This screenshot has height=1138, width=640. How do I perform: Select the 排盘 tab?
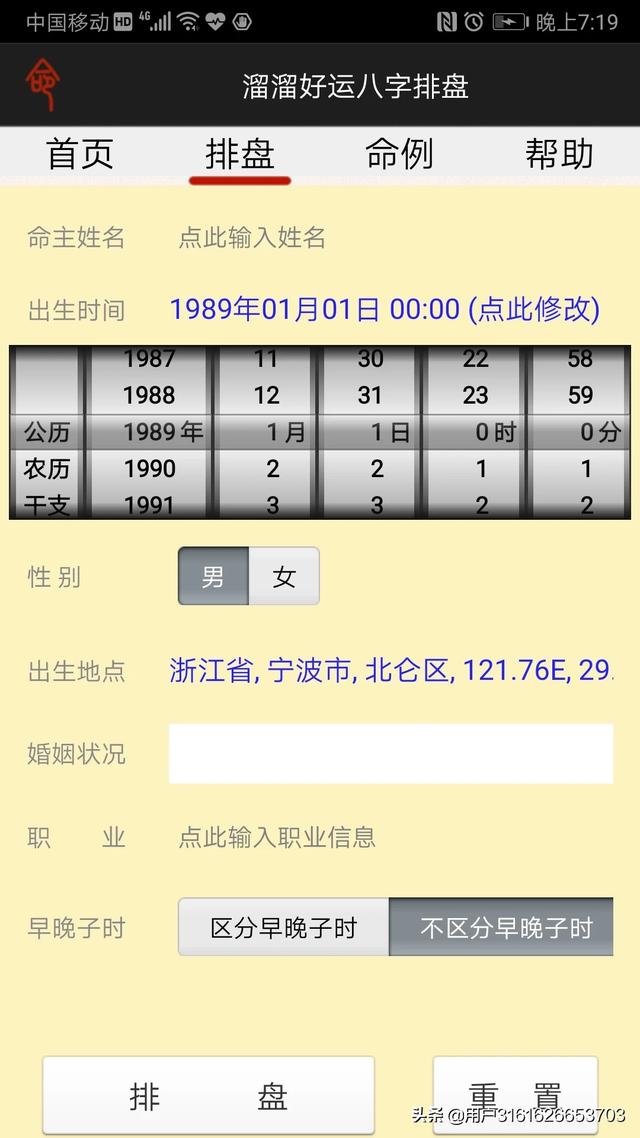pos(239,154)
